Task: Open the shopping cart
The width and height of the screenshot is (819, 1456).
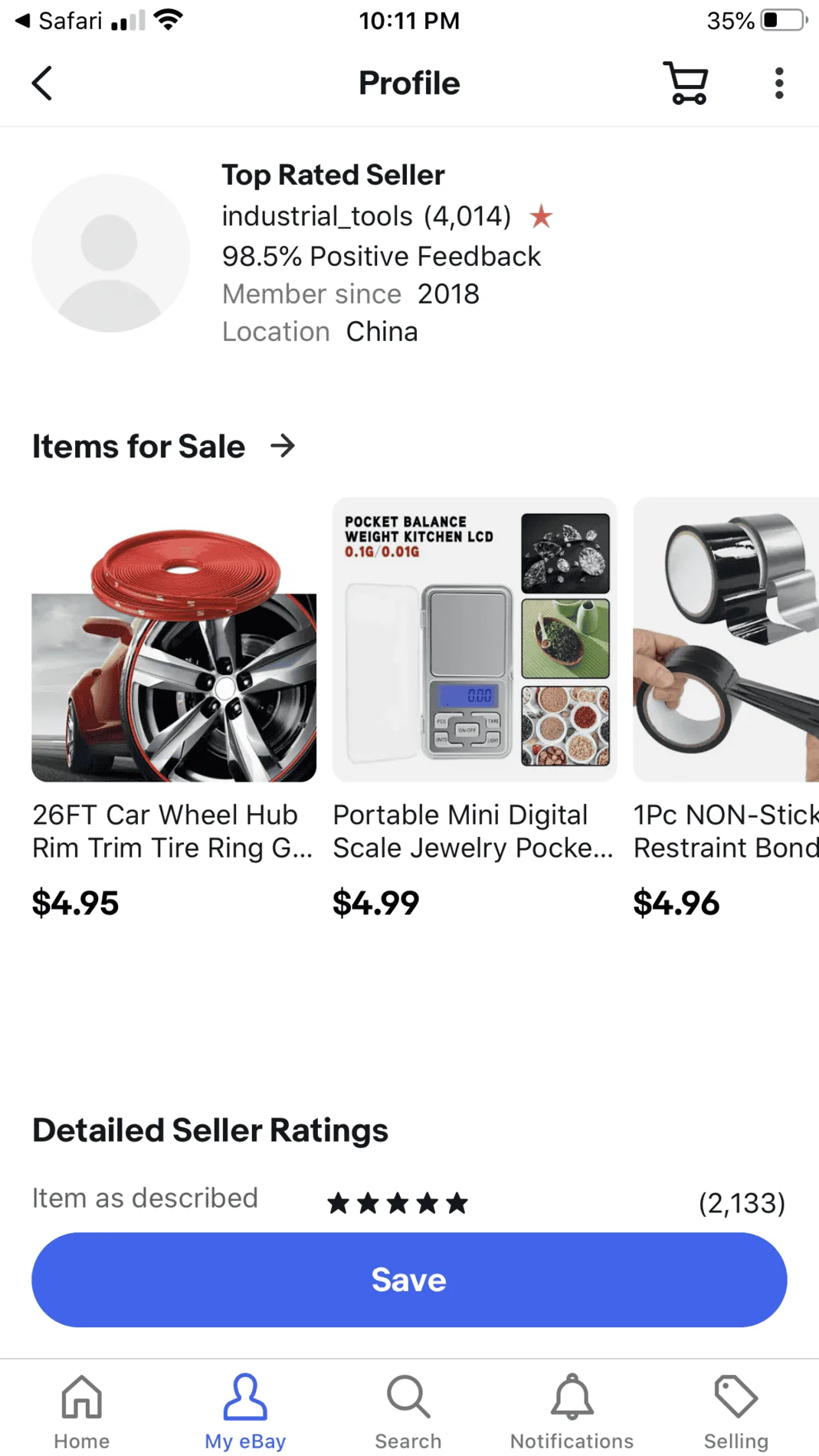Action: (x=686, y=83)
